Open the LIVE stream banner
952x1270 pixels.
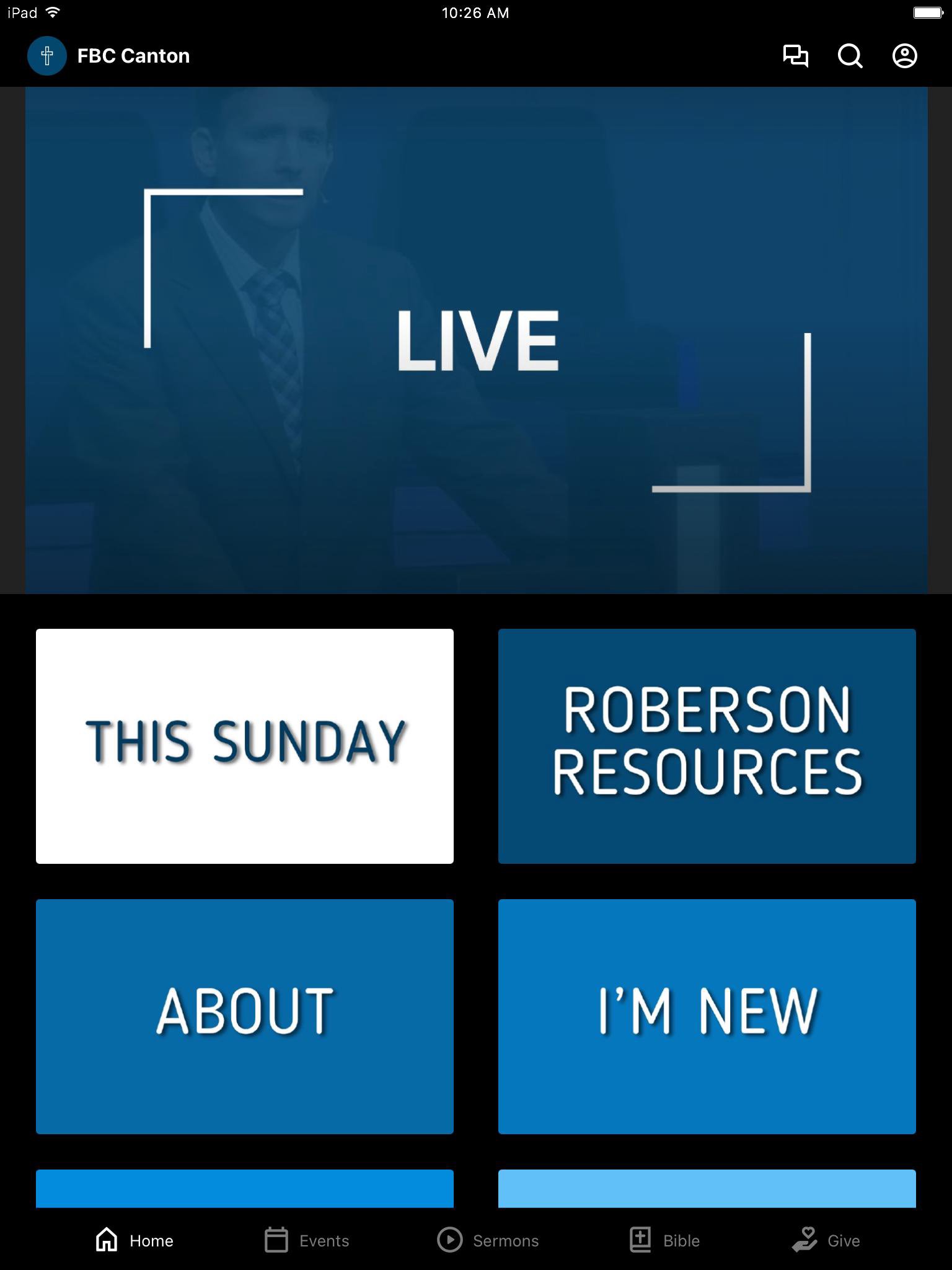pos(476,340)
